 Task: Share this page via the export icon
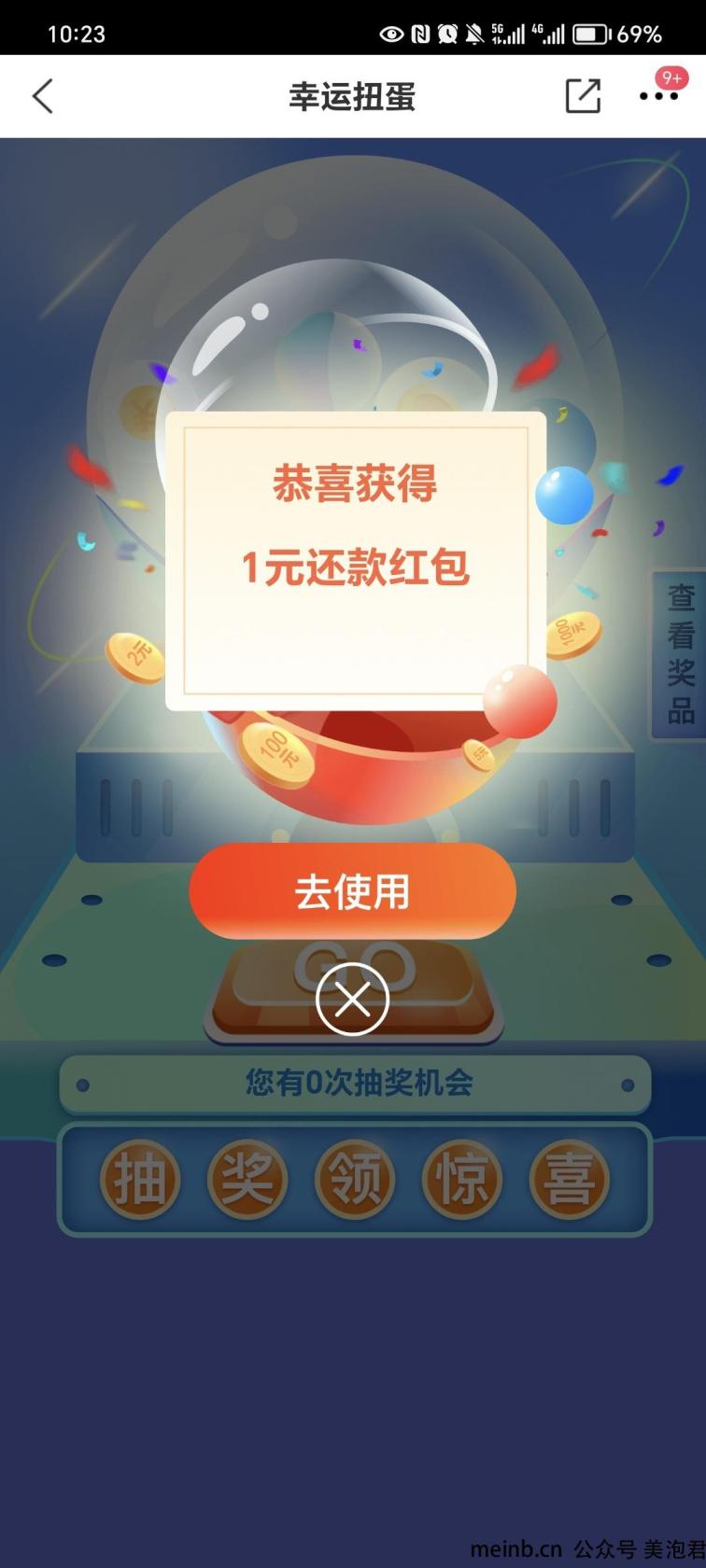coord(583,96)
